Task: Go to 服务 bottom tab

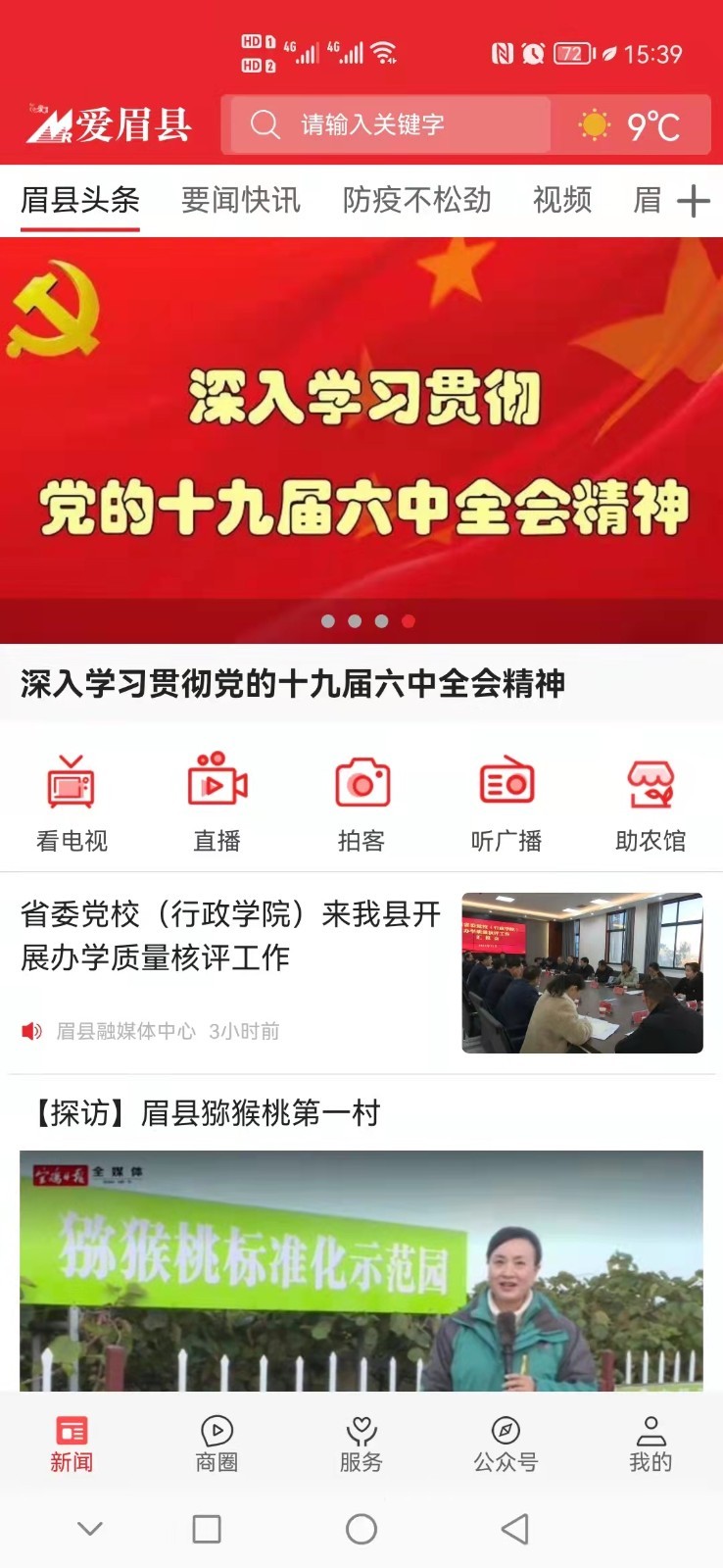Action: (x=361, y=1445)
